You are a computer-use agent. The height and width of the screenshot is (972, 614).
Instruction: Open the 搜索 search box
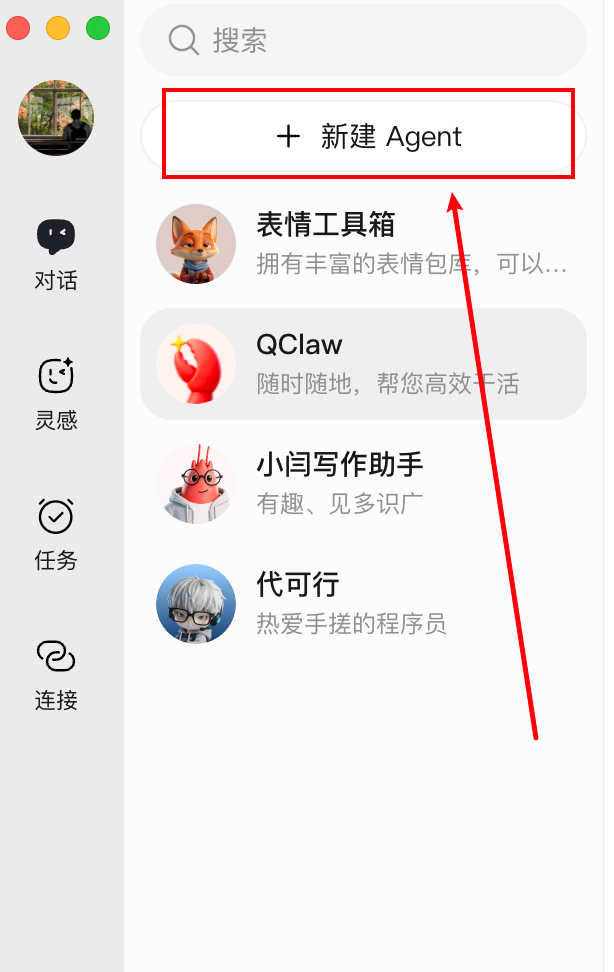[363, 40]
